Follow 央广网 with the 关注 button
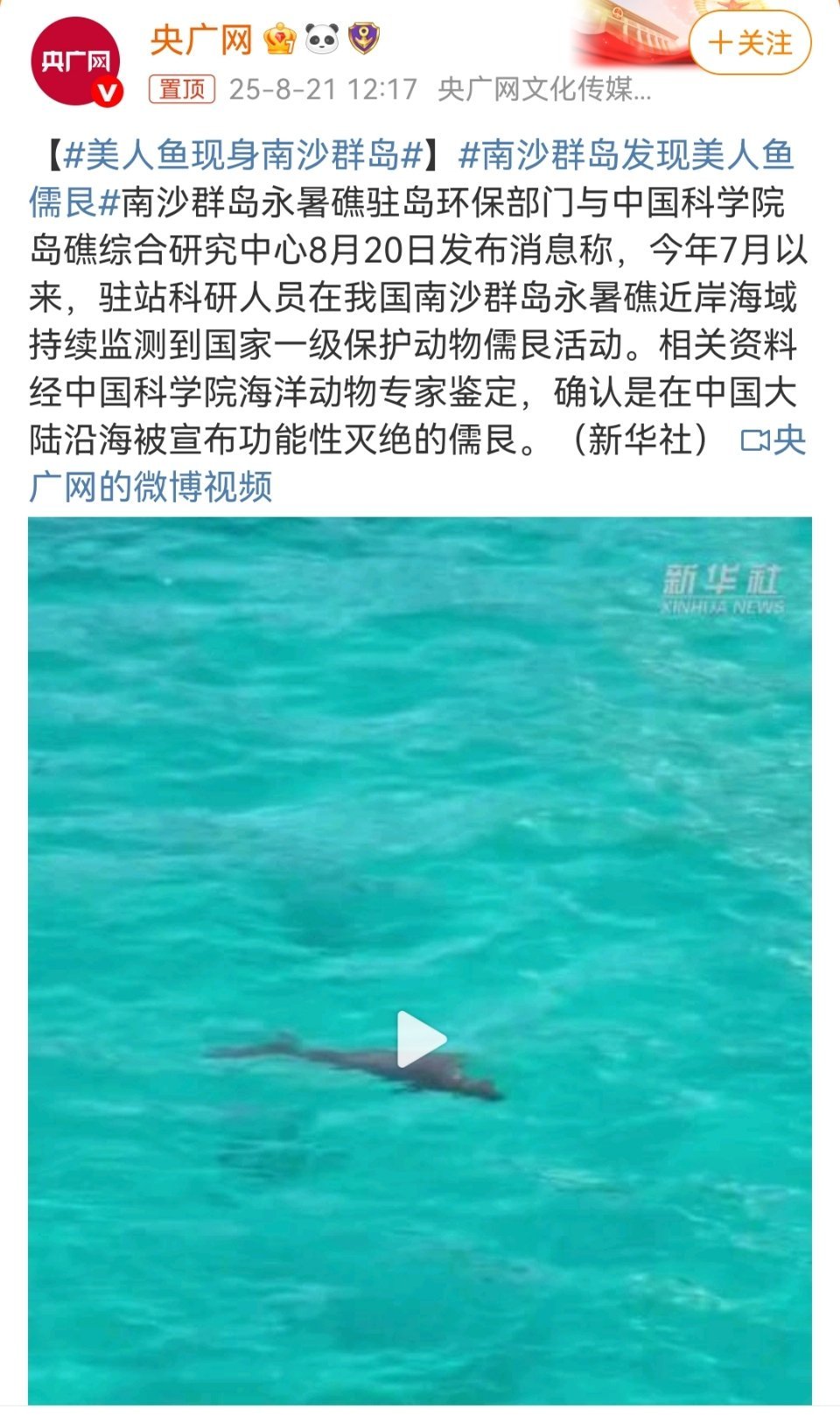840x1423 pixels. tap(750, 42)
